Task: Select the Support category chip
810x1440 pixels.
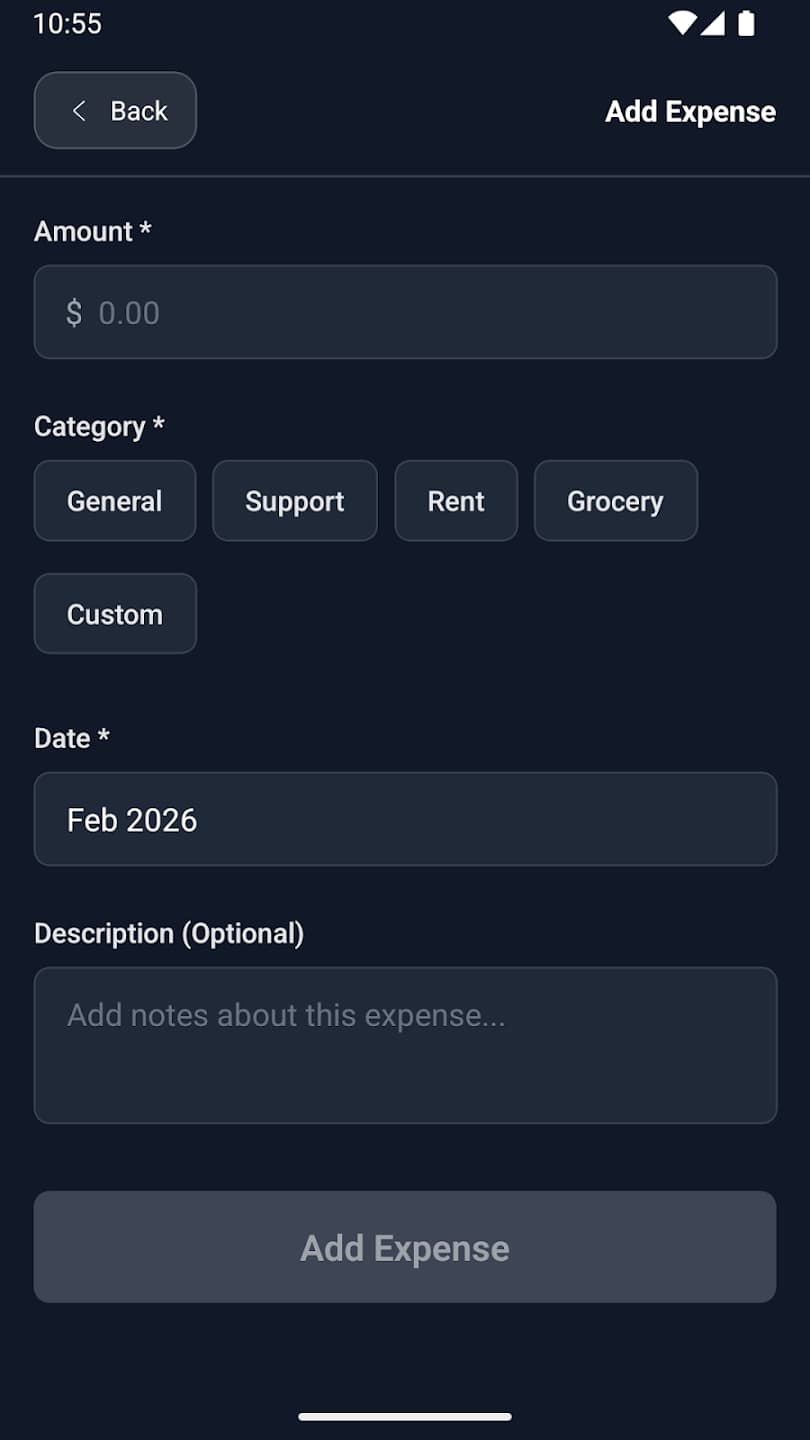Action: coord(294,501)
